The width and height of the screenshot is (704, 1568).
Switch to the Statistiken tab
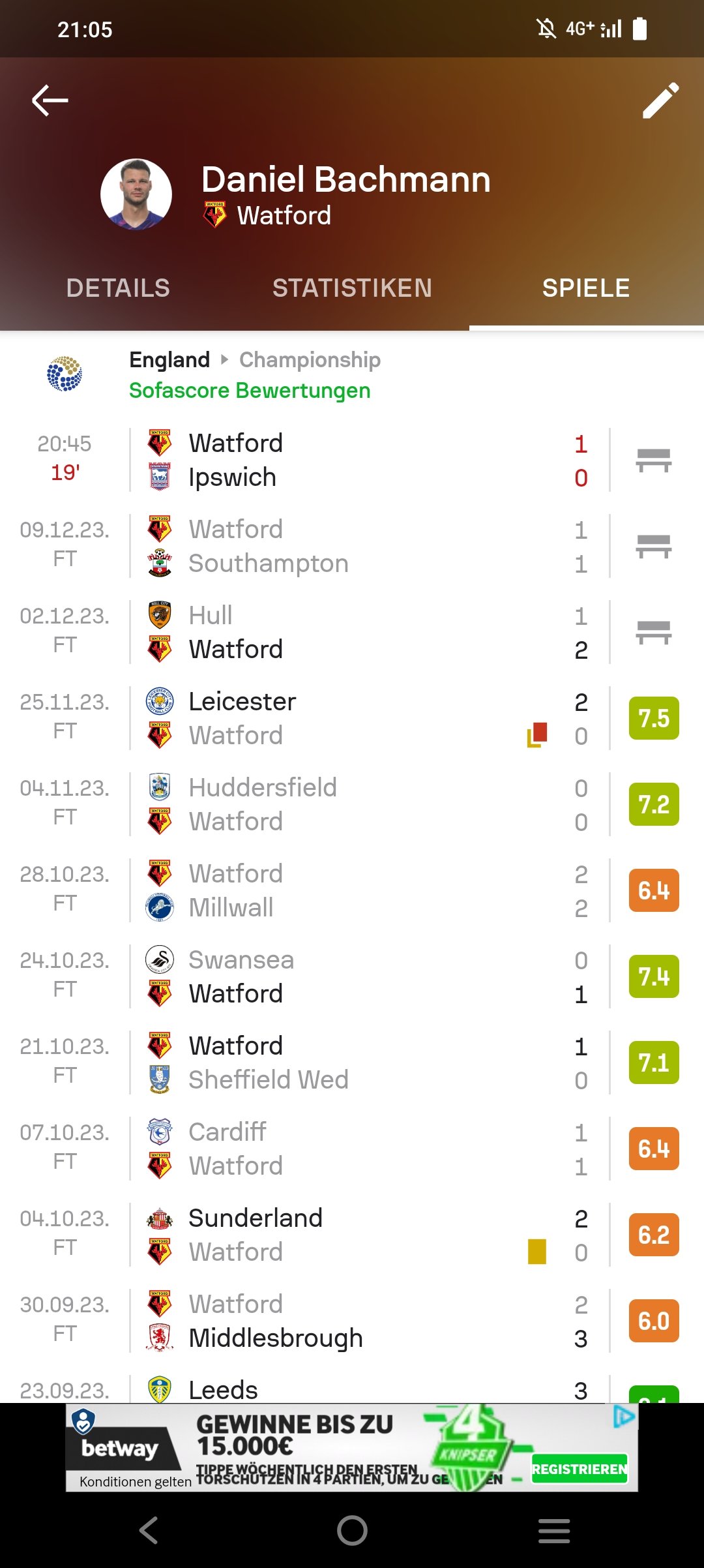(352, 288)
